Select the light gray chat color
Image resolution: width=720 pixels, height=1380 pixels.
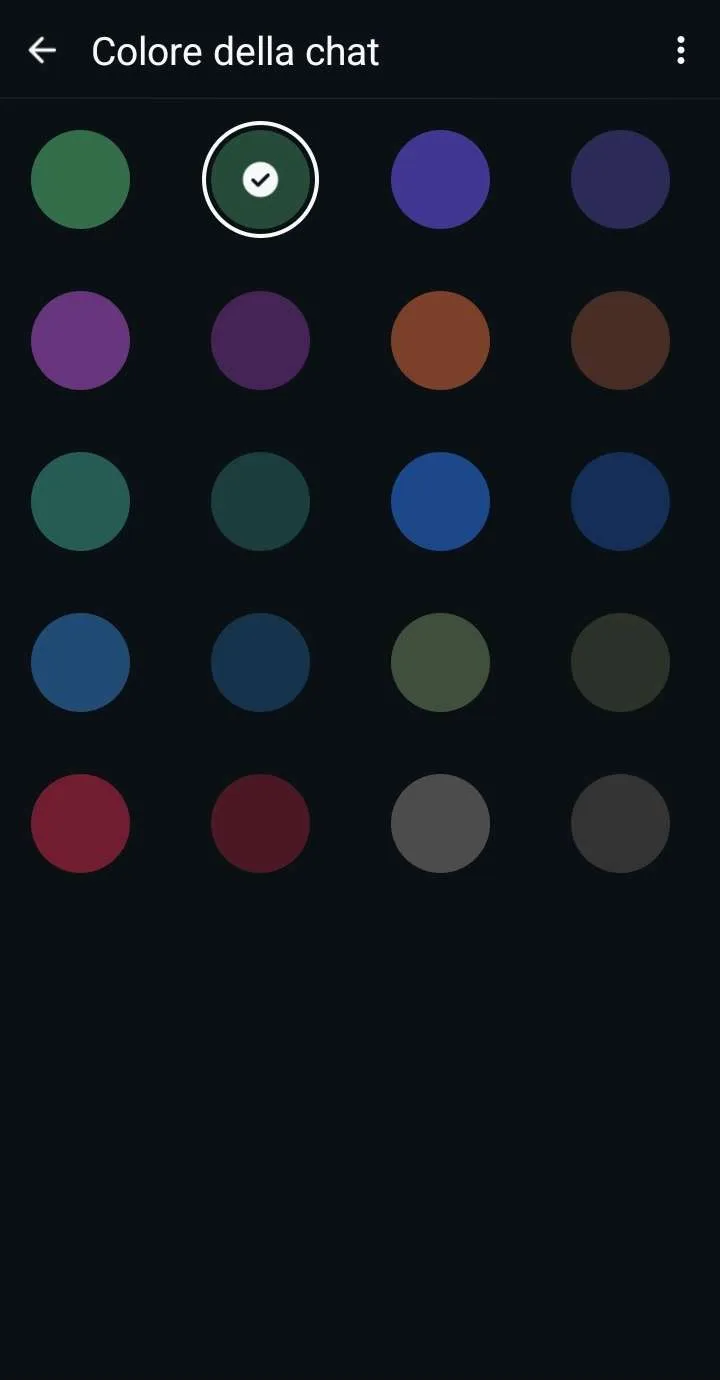(440, 824)
